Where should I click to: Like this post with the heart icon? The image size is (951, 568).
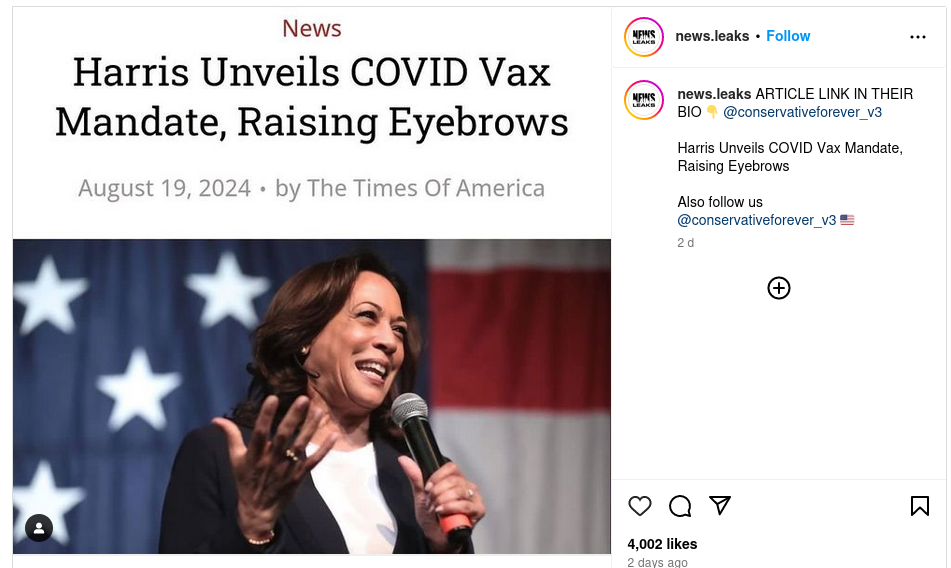coord(640,506)
